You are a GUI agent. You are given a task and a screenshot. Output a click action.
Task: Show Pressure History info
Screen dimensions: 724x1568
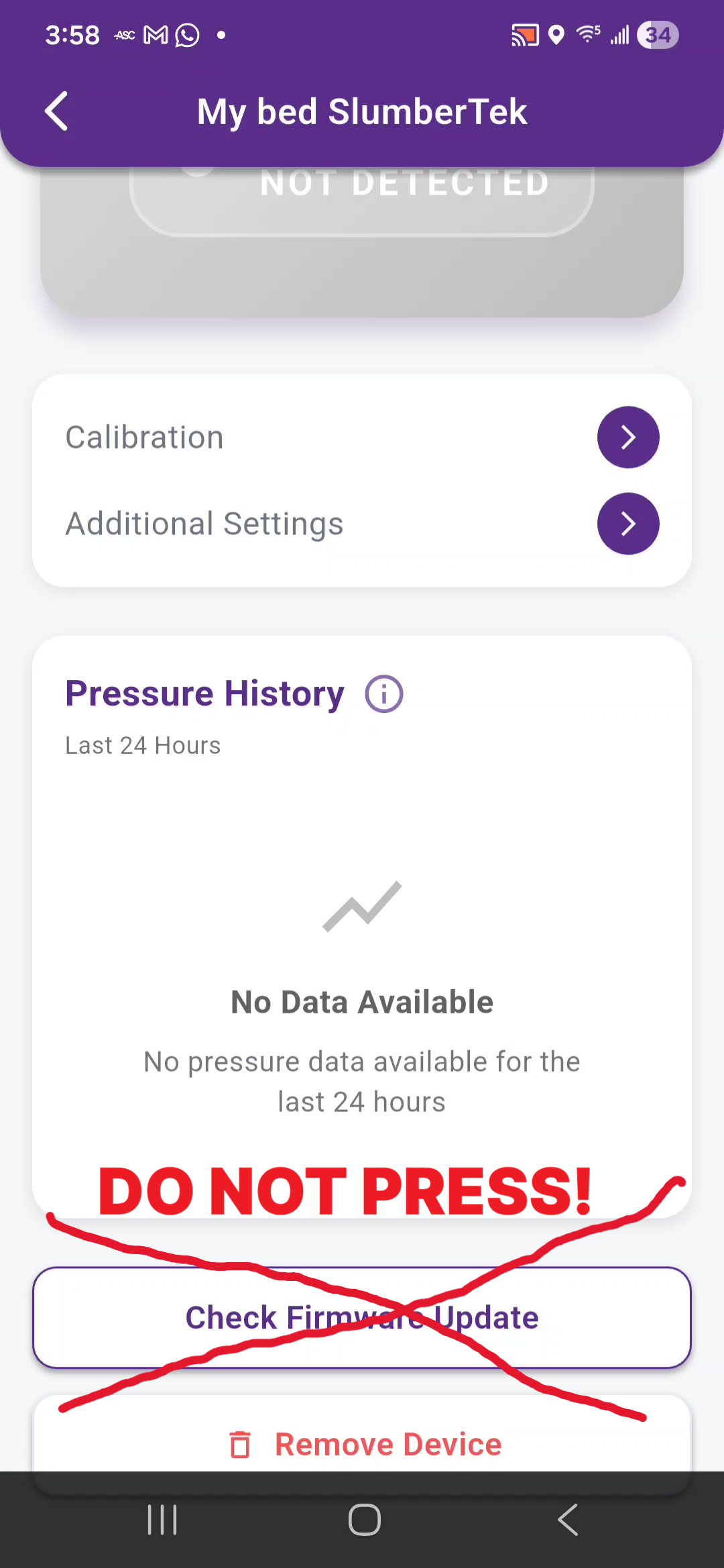pyautogui.click(x=383, y=694)
